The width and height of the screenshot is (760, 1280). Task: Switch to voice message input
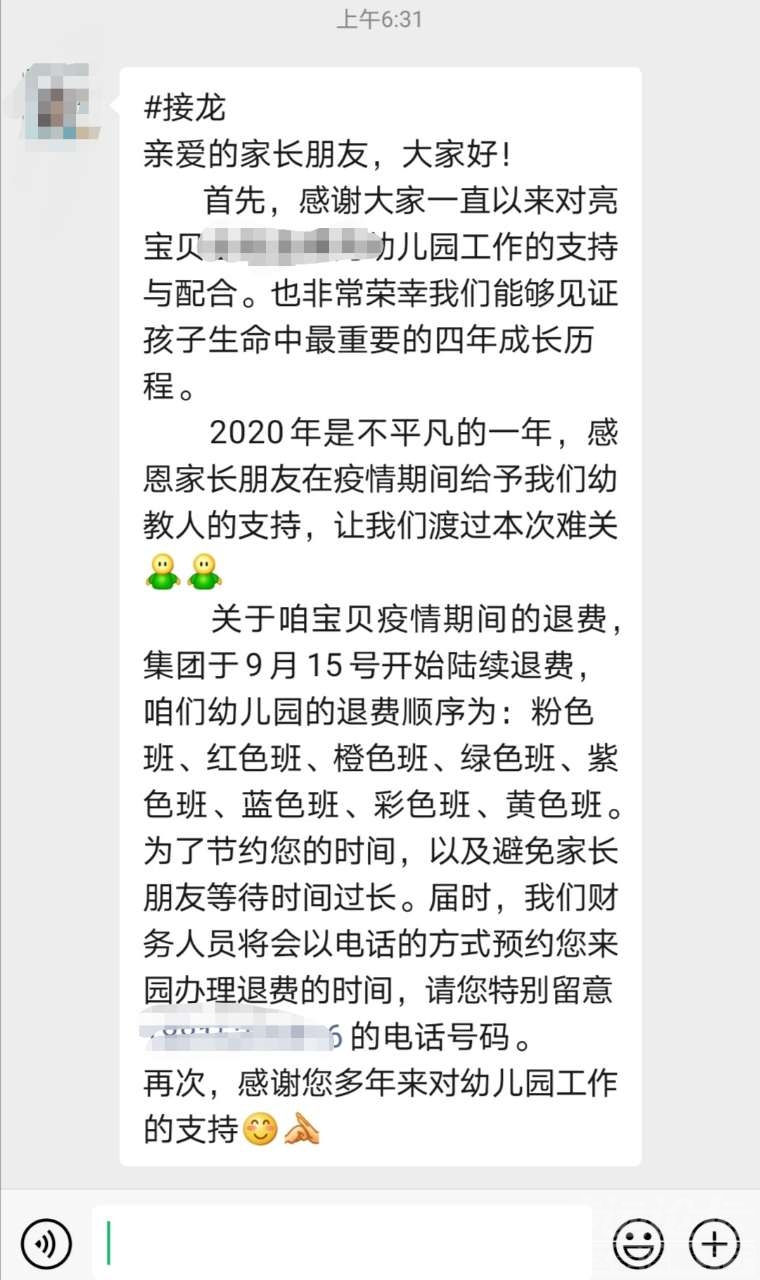[46, 1243]
